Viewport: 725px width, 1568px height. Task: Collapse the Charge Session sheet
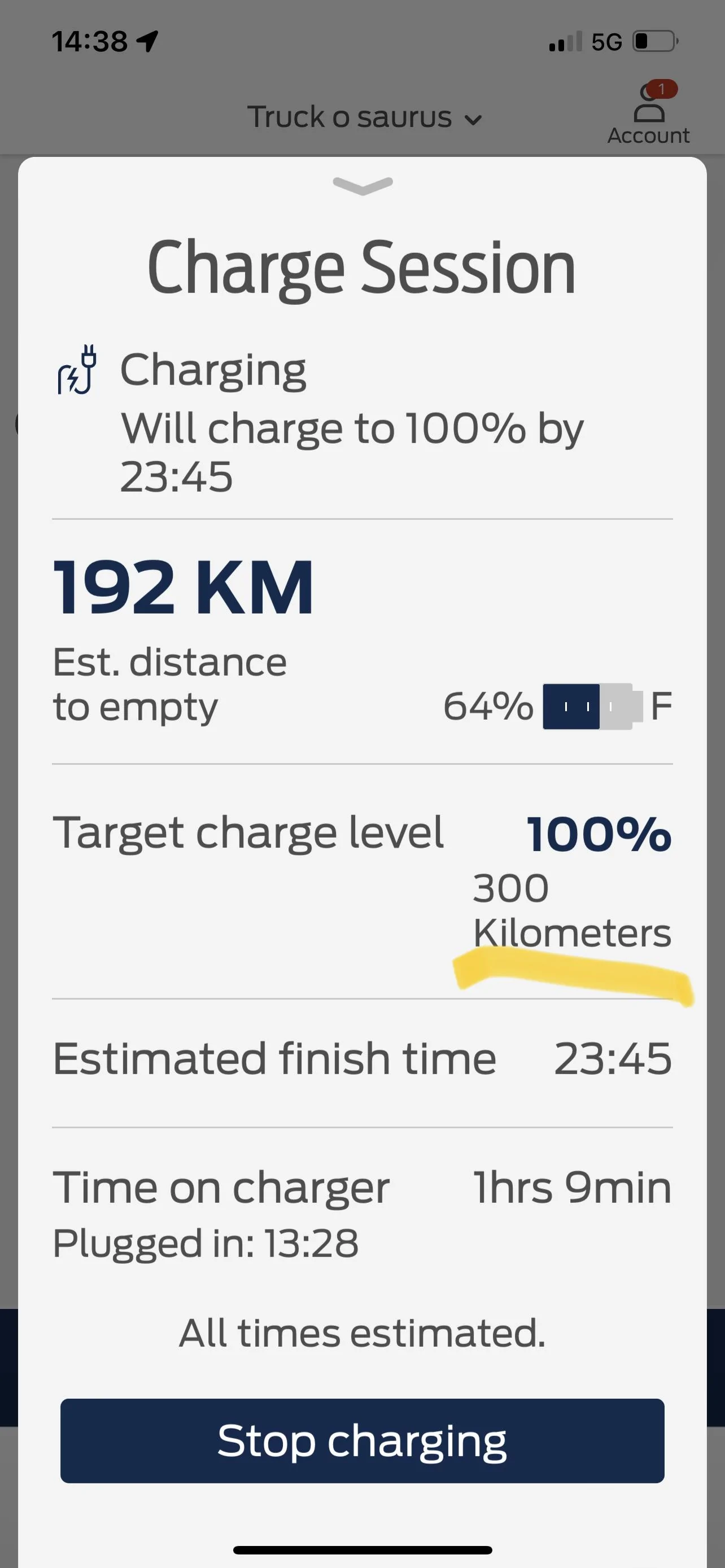coord(363,185)
